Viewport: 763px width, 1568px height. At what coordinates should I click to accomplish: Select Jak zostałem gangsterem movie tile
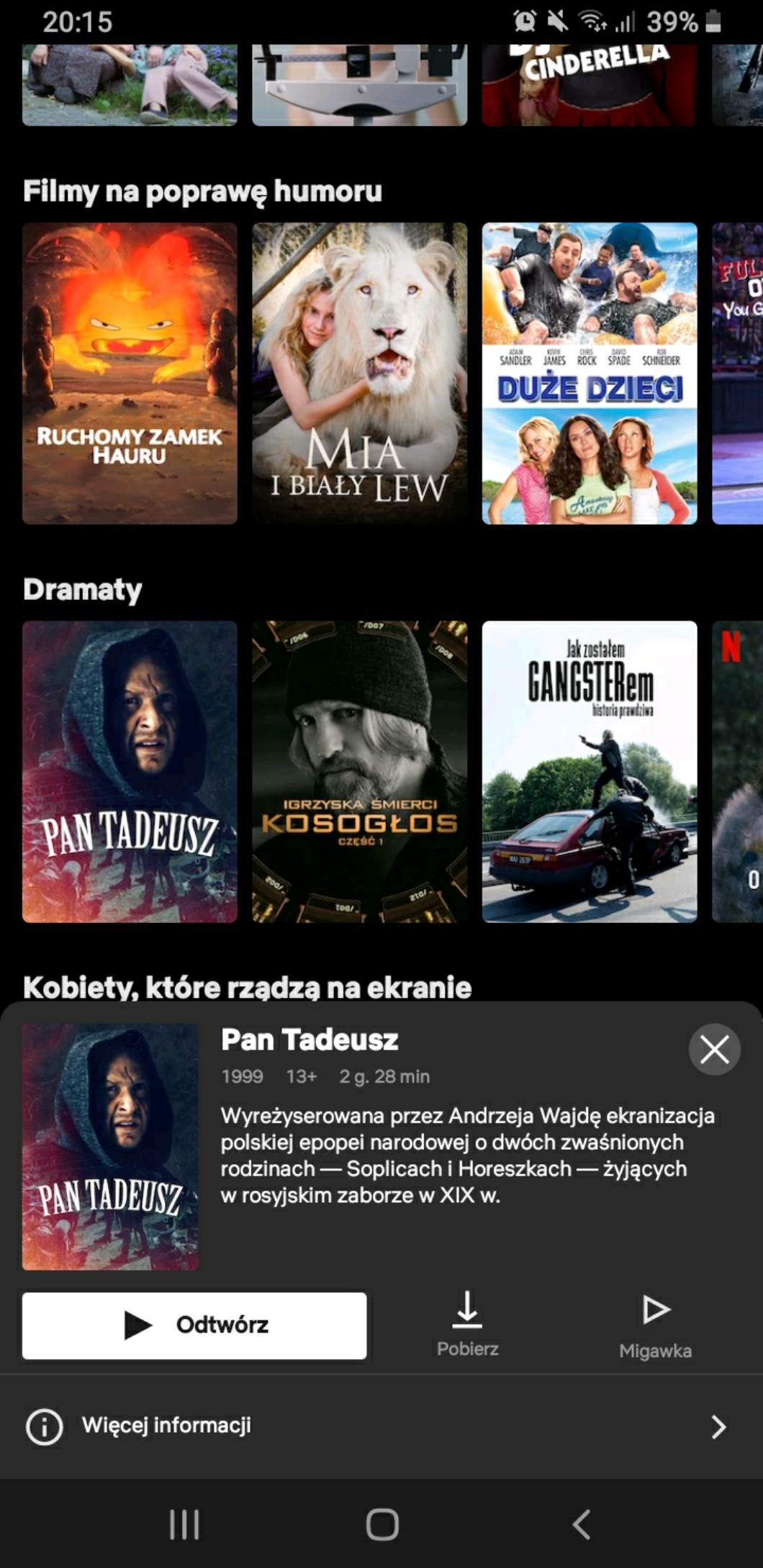click(590, 771)
